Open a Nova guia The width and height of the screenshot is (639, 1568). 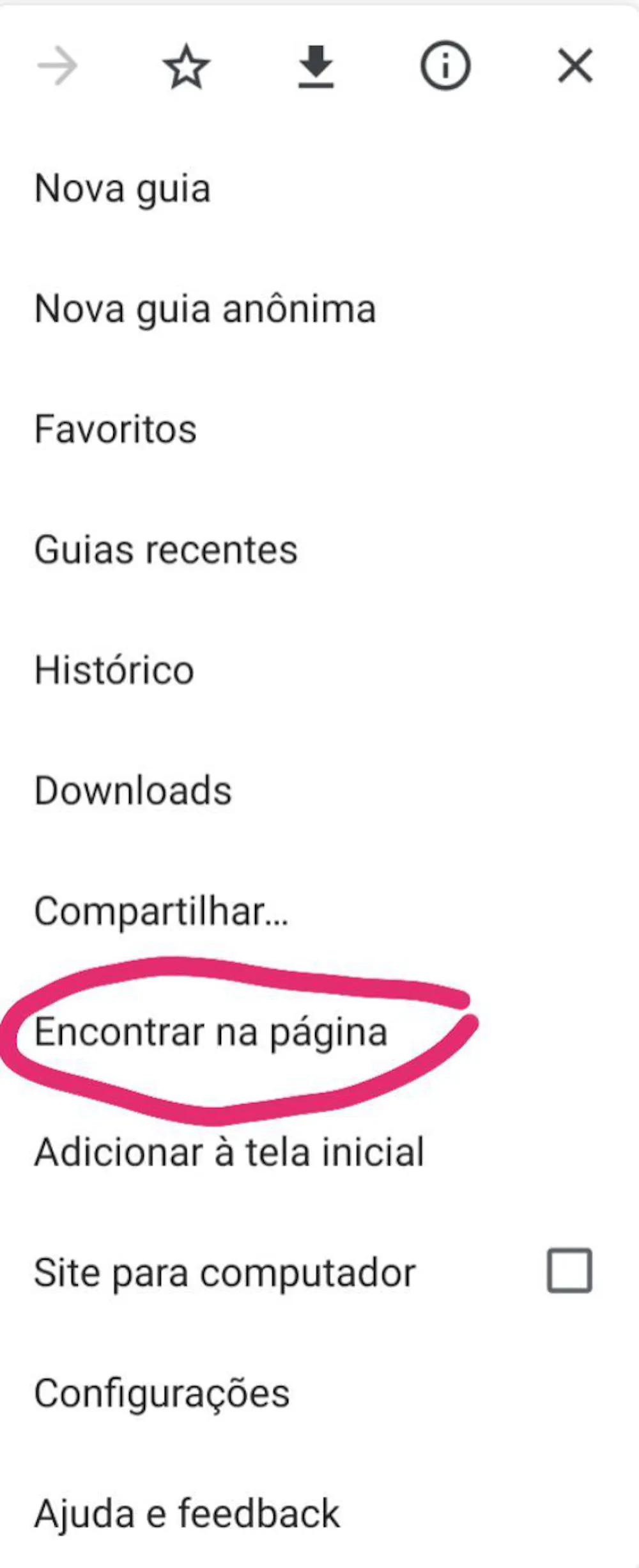[x=123, y=189]
